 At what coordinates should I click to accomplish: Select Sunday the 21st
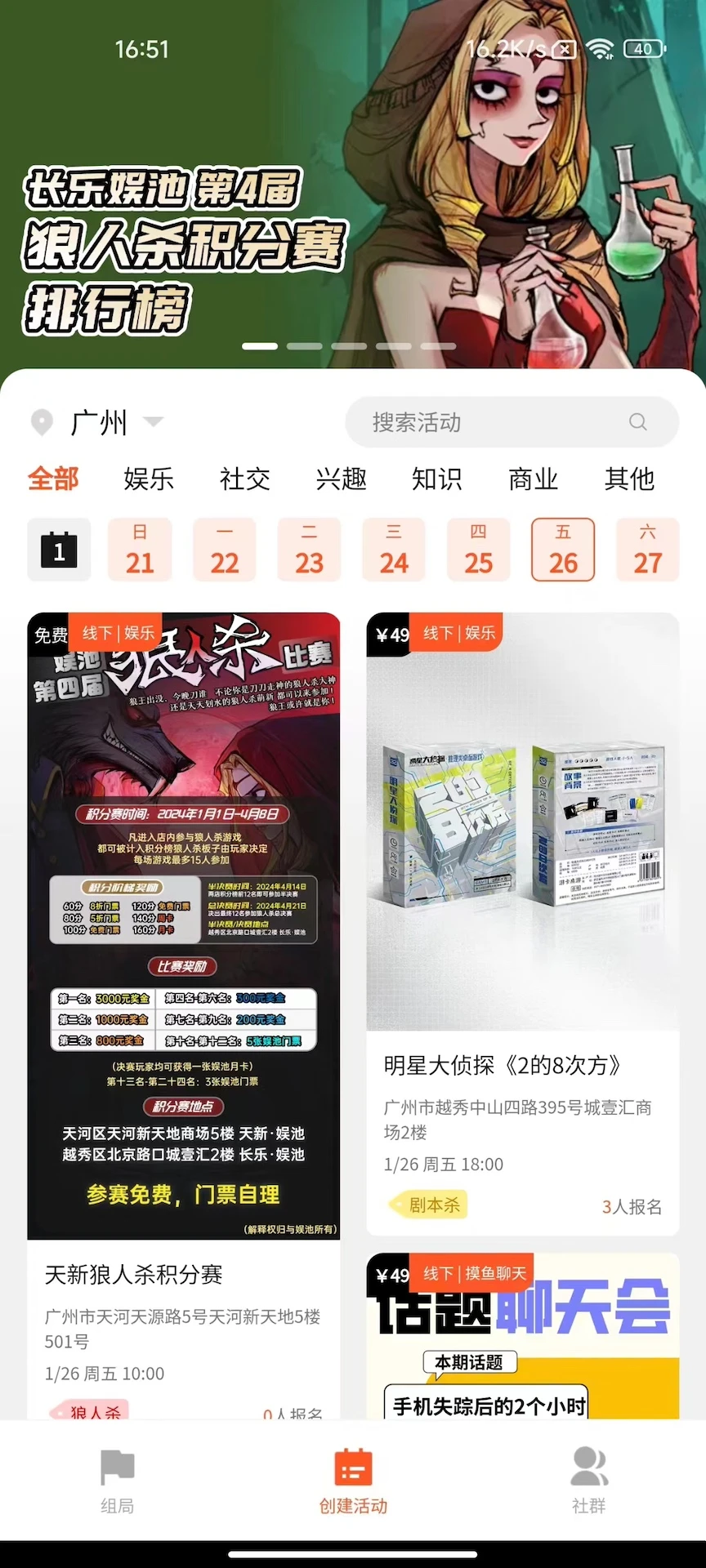(140, 550)
